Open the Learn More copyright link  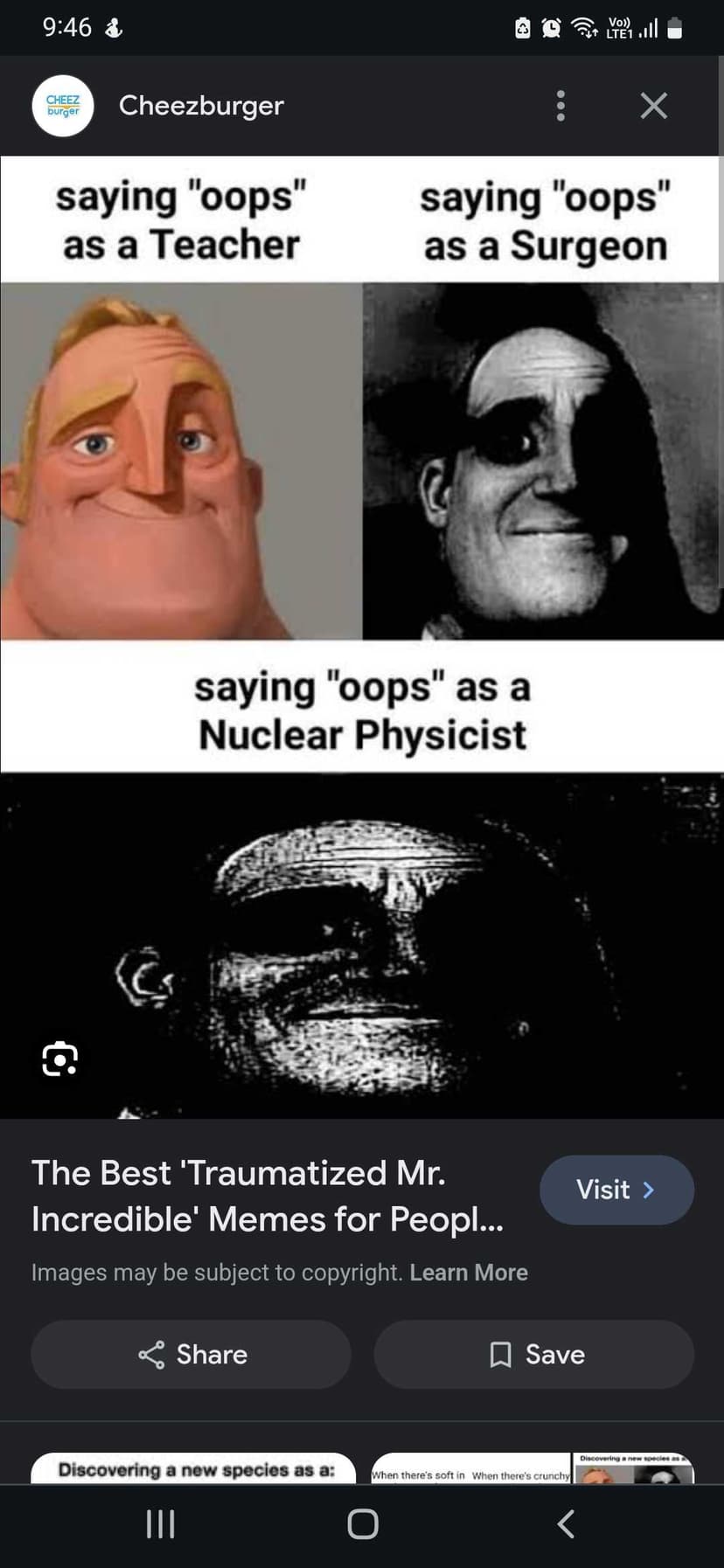coord(469,1272)
